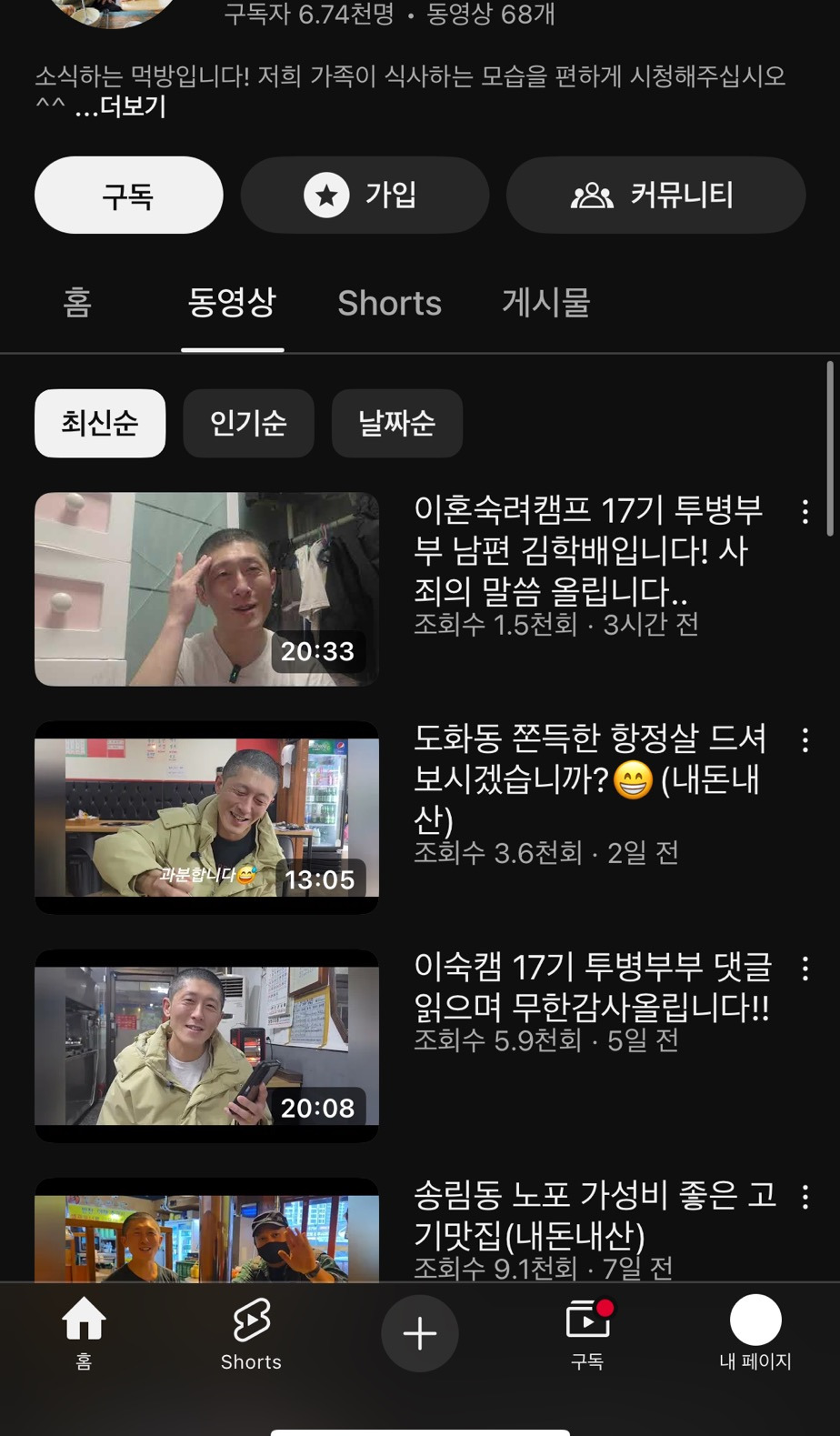This screenshot has height=1436, width=840.
Task: Enable 인기순 sorting
Action: [248, 423]
